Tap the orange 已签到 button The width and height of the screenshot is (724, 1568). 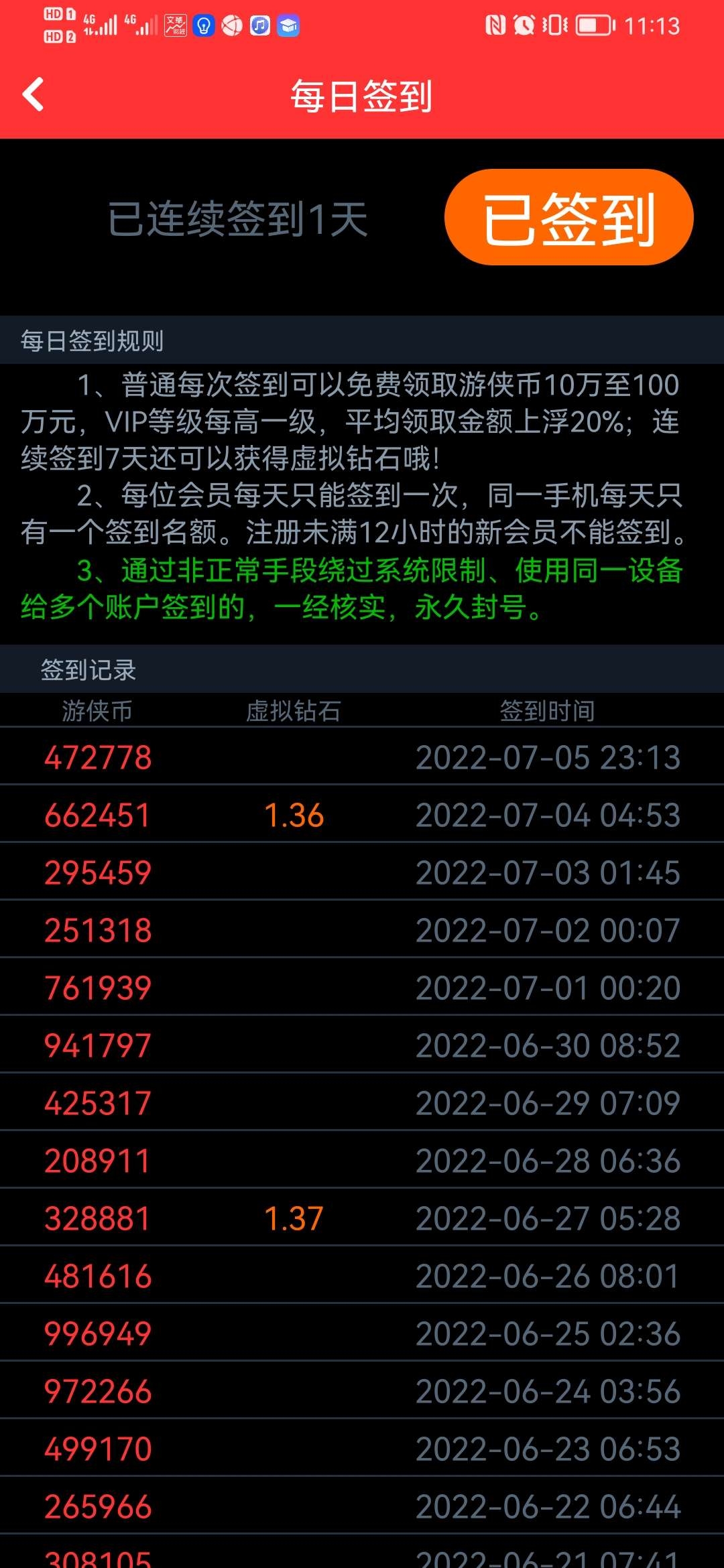click(568, 218)
